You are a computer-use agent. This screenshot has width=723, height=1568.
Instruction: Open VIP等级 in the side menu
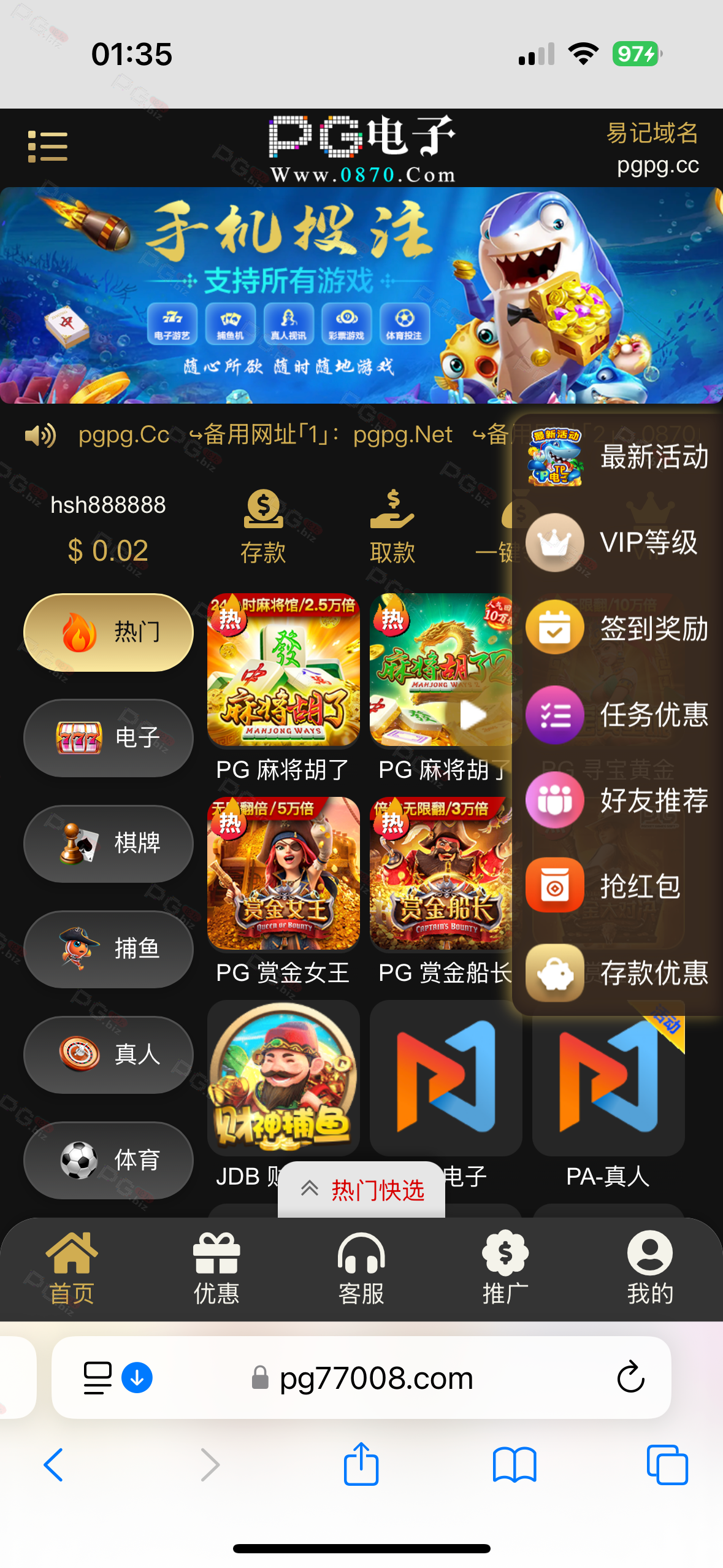pos(618,543)
